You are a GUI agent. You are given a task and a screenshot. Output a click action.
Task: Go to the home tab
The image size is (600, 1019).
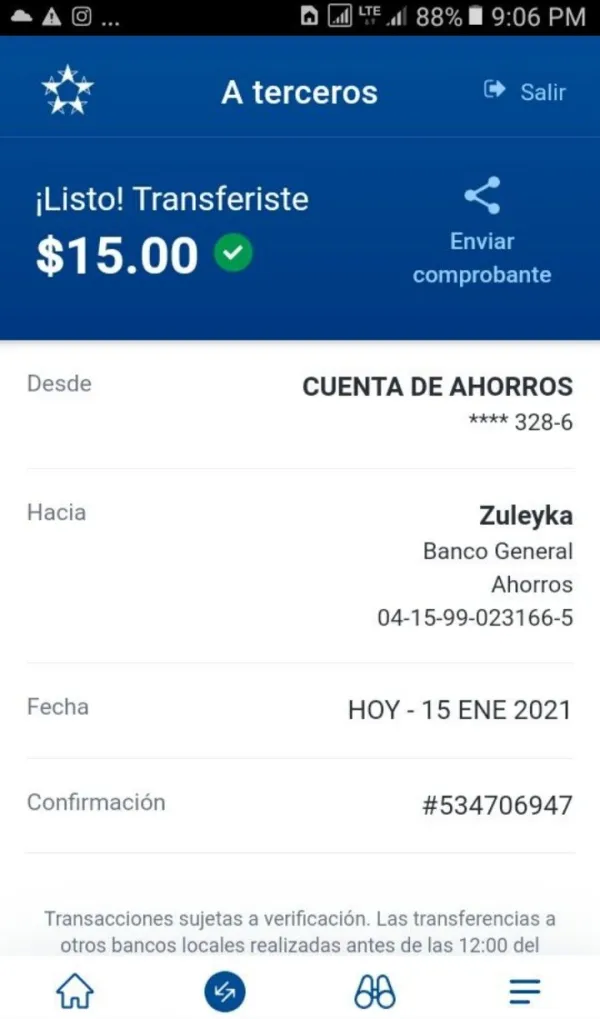[x=75, y=991]
